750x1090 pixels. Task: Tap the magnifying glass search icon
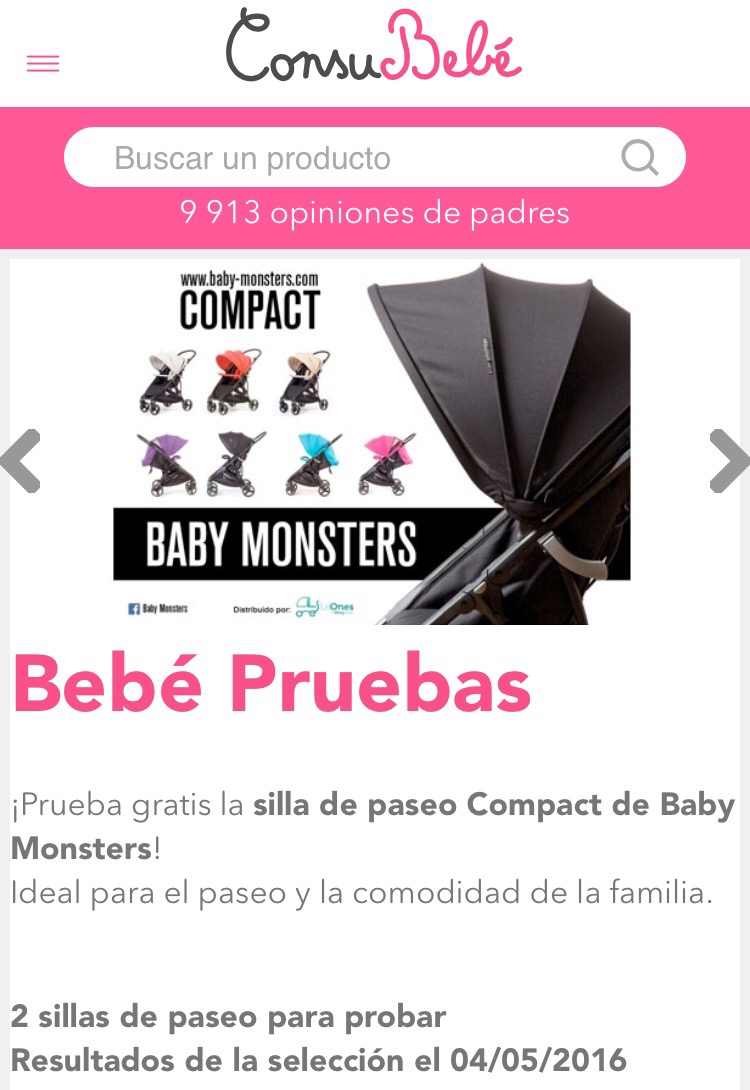[639, 157]
